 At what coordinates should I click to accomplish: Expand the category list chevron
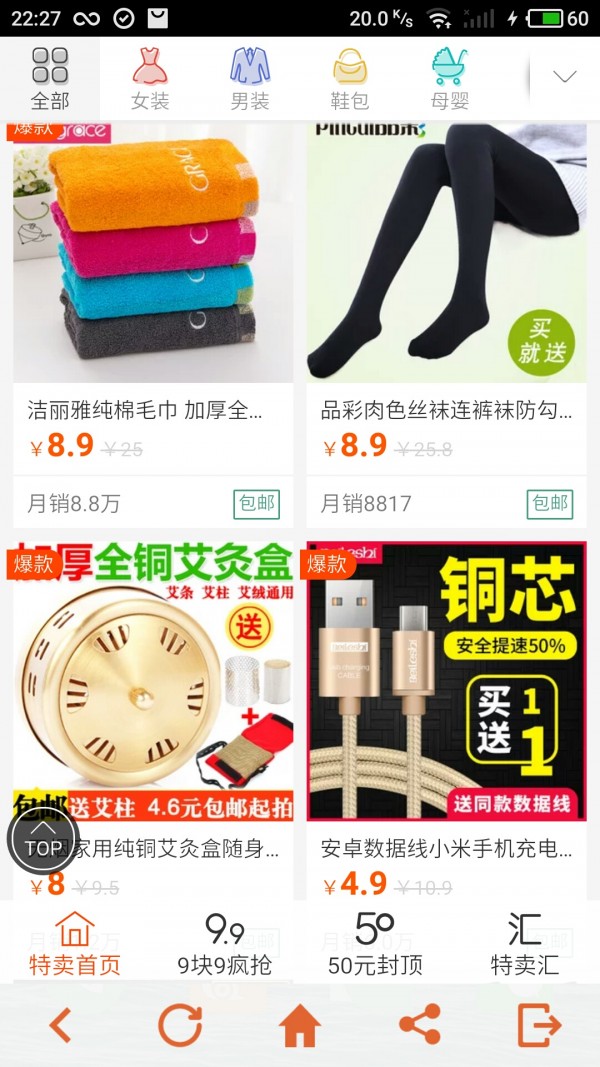pos(565,77)
